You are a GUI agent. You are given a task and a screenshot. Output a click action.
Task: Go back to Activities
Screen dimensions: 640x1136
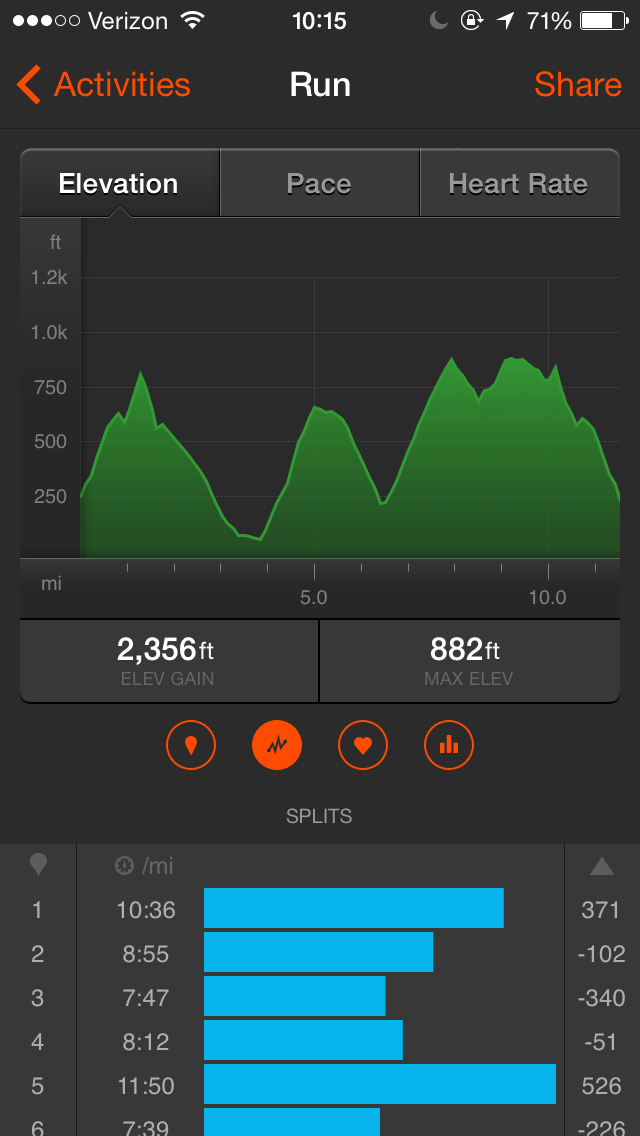click(x=103, y=85)
